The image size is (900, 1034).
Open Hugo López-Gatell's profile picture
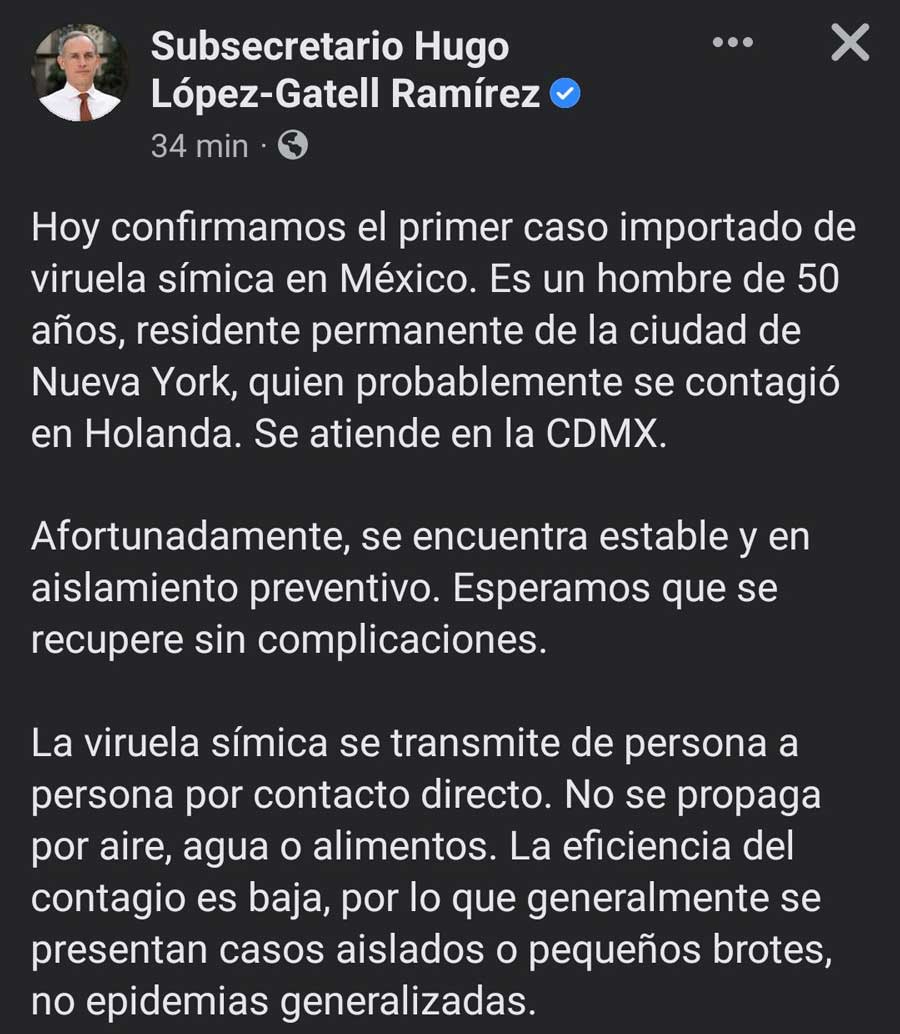coord(80,73)
